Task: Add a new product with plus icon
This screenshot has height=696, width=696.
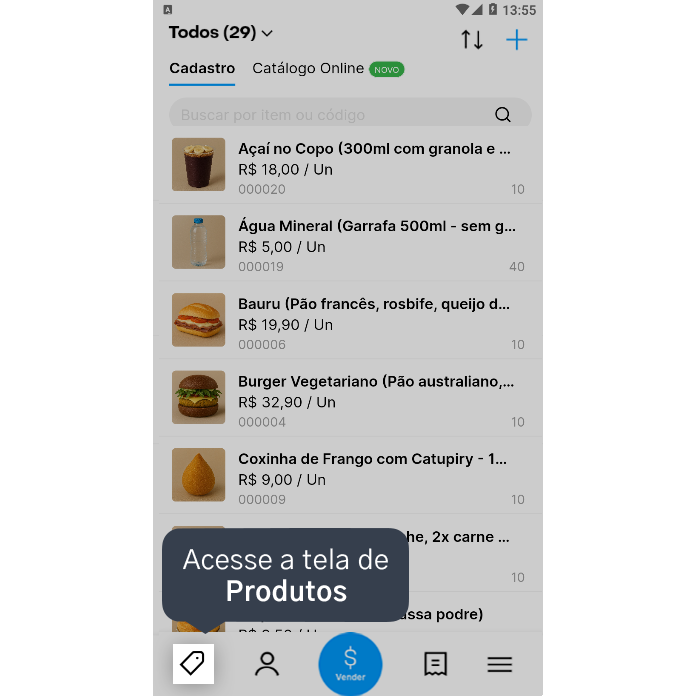Action: [x=517, y=40]
